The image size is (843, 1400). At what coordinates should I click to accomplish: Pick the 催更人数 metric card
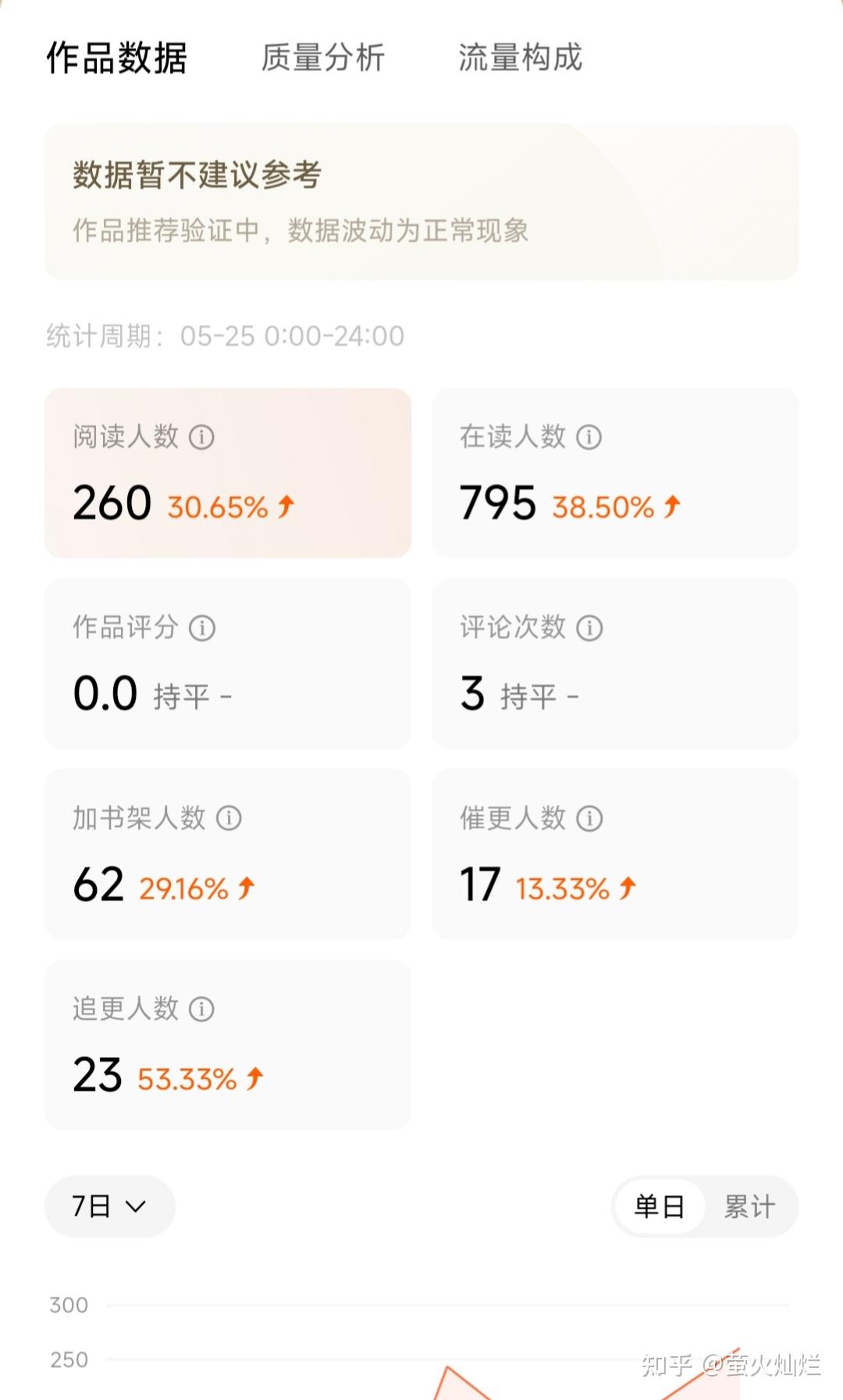[615, 854]
